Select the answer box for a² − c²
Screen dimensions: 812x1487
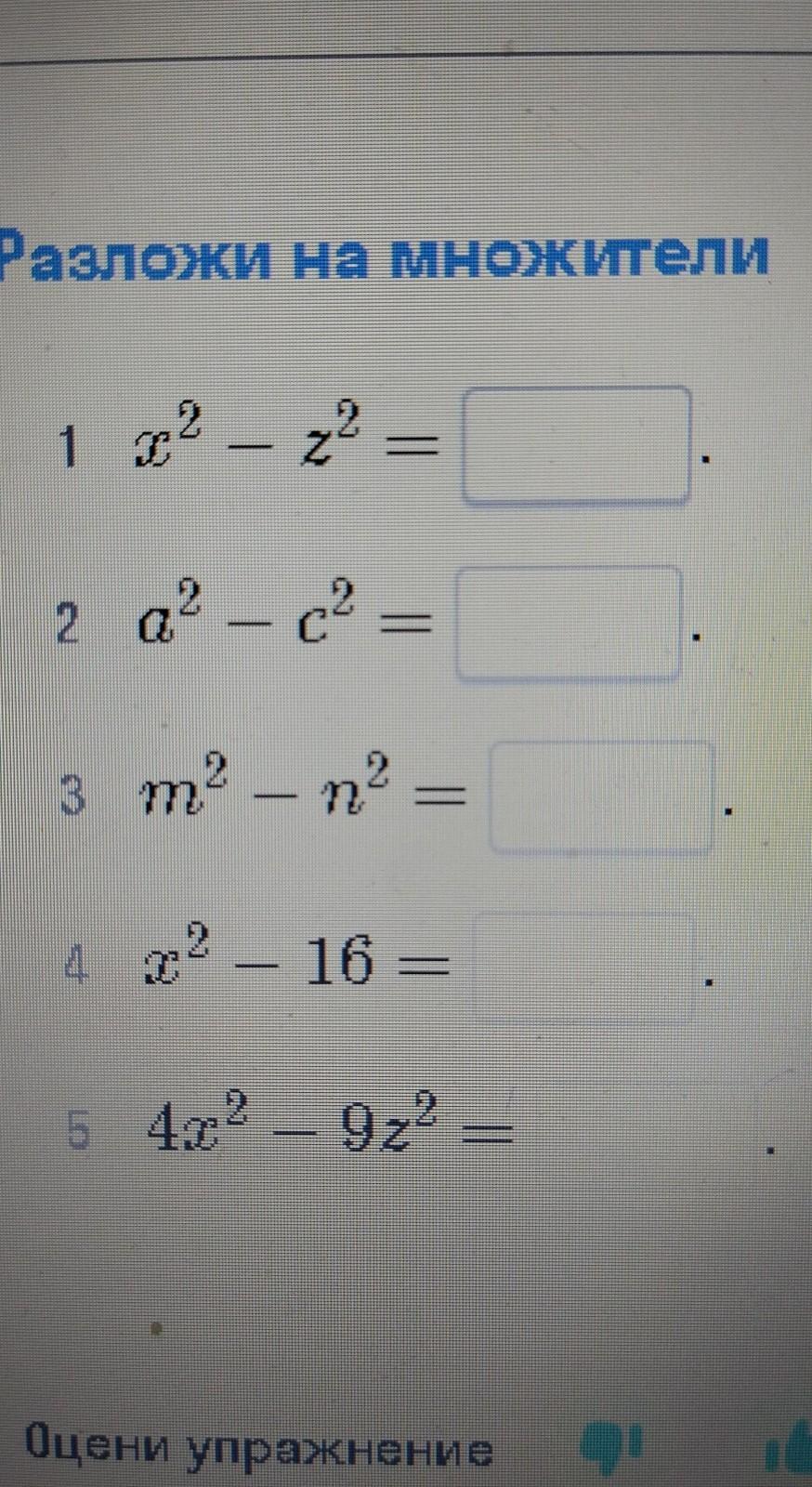[x=568, y=623]
